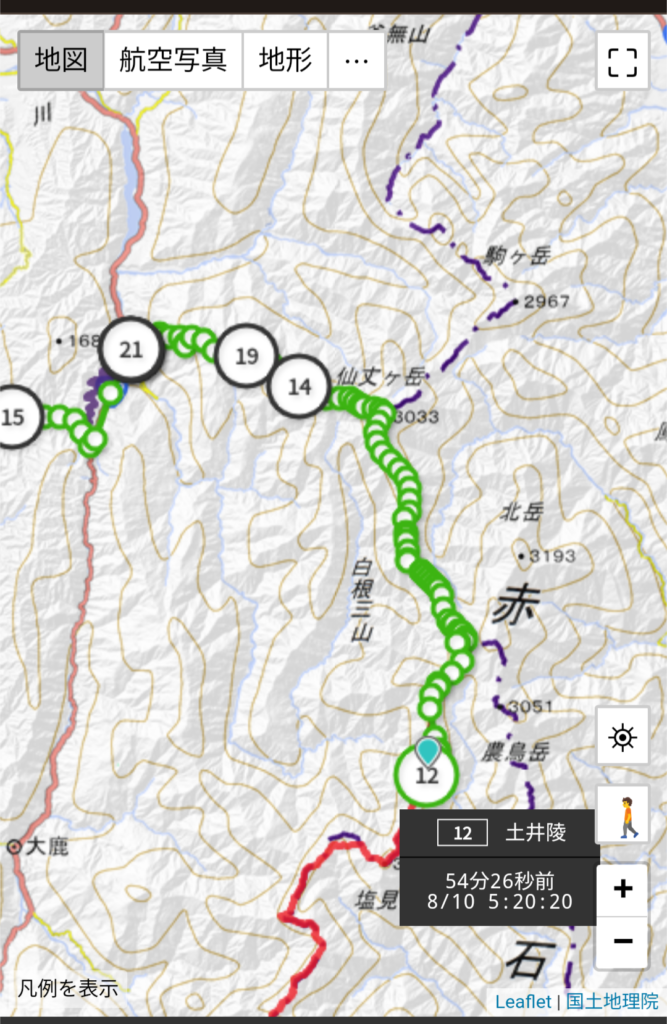Open the Leaflet attribution link
The height and width of the screenshot is (1024, 667).
[523, 1001]
